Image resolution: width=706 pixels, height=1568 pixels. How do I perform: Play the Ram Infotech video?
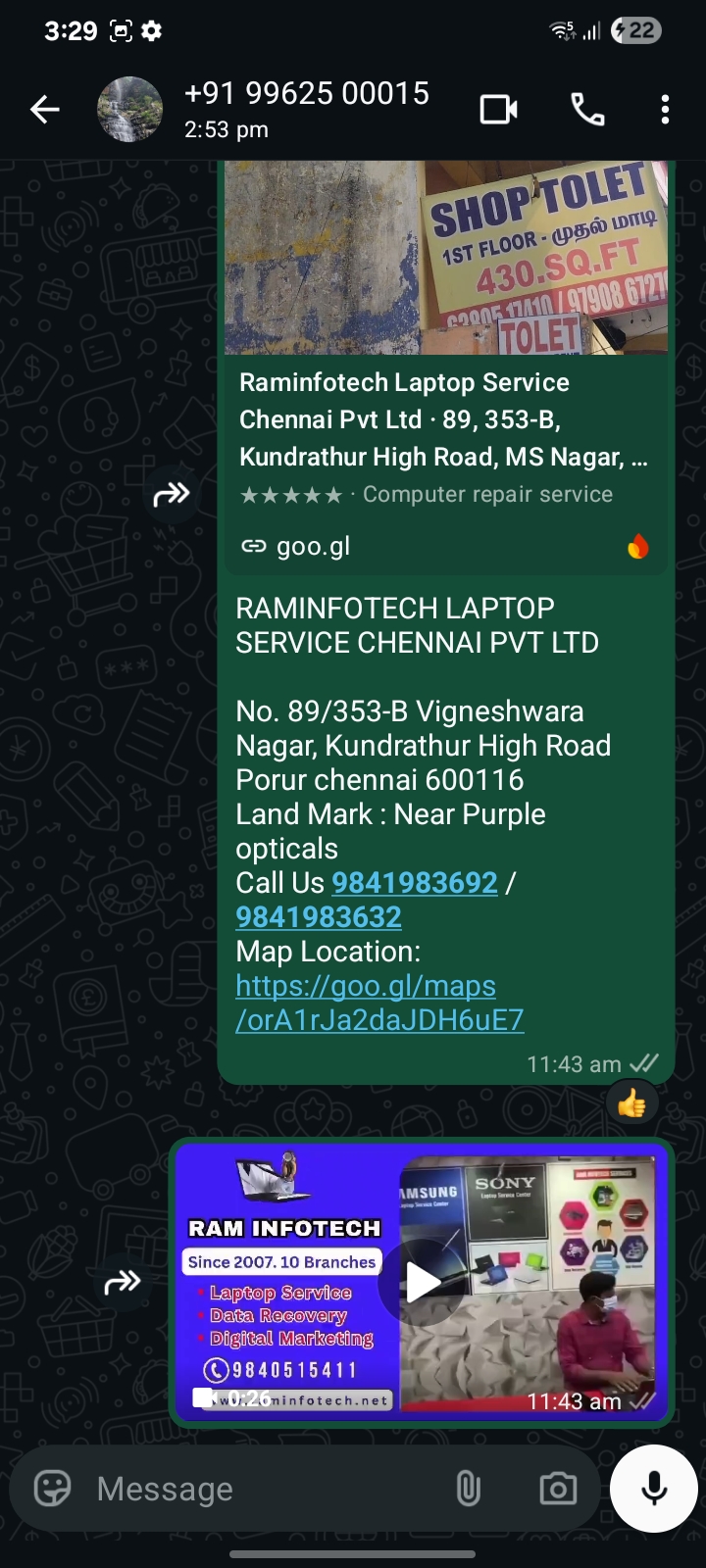422,1282
